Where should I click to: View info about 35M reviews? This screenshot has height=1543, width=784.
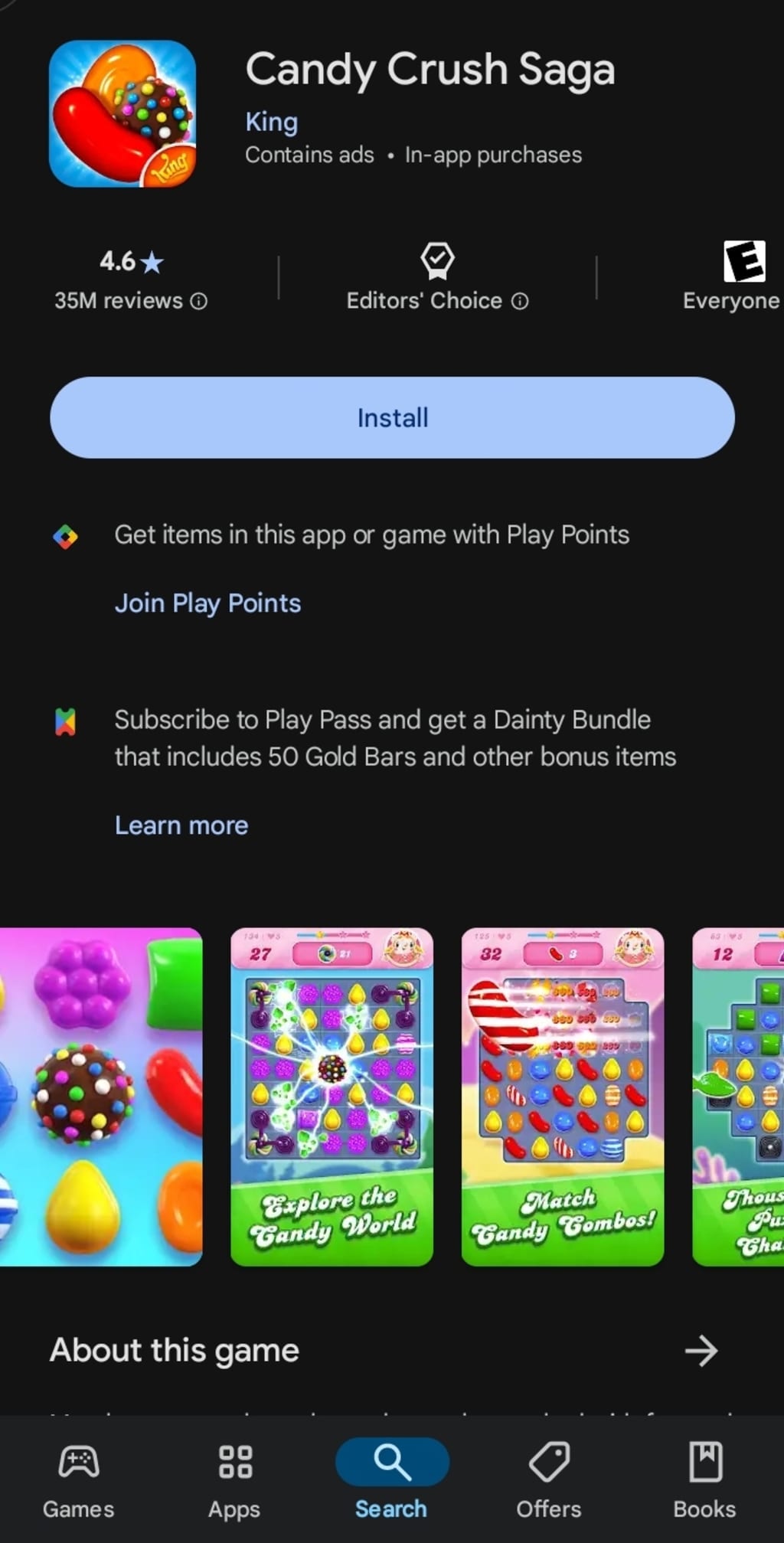coord(199,301)
